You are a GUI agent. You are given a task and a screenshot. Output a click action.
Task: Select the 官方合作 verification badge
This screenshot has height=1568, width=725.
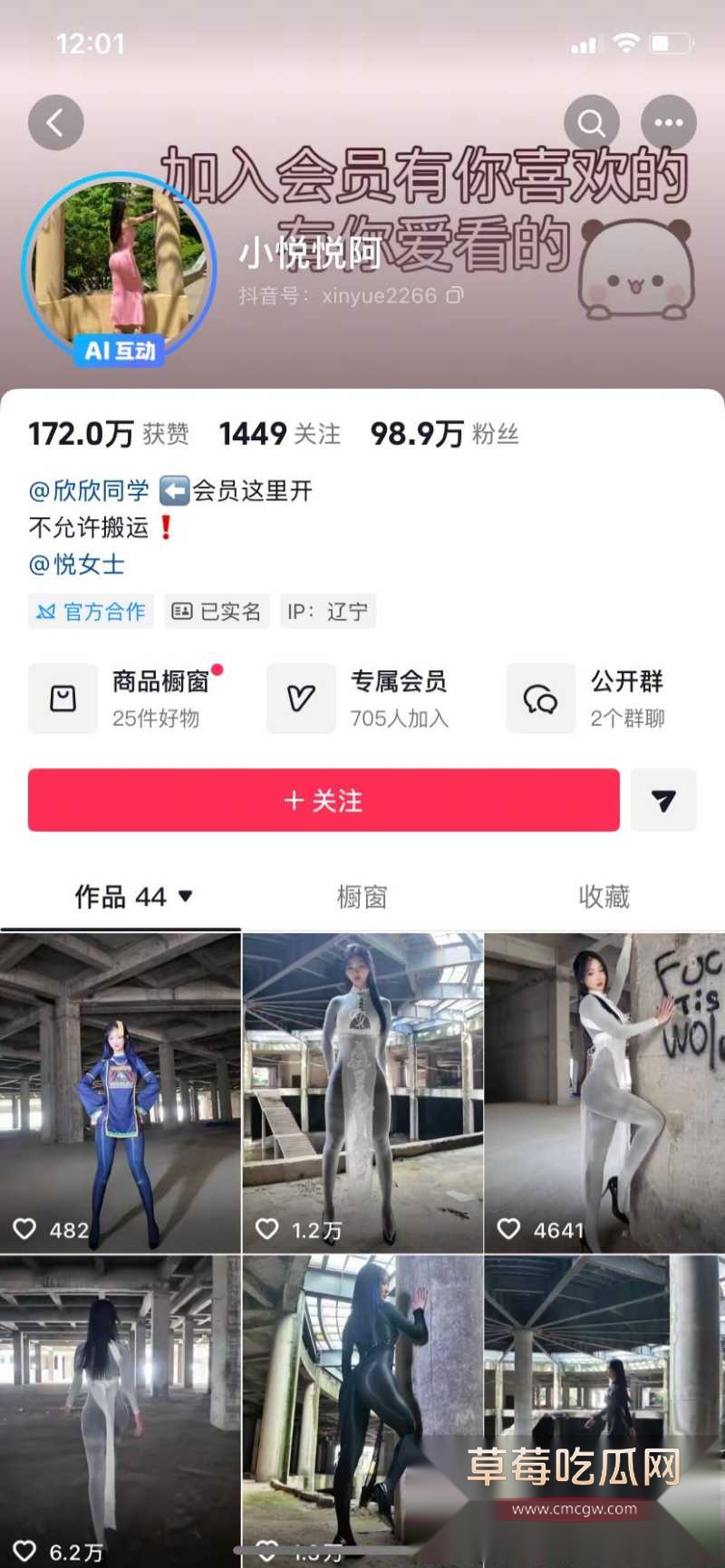(91, 611)
